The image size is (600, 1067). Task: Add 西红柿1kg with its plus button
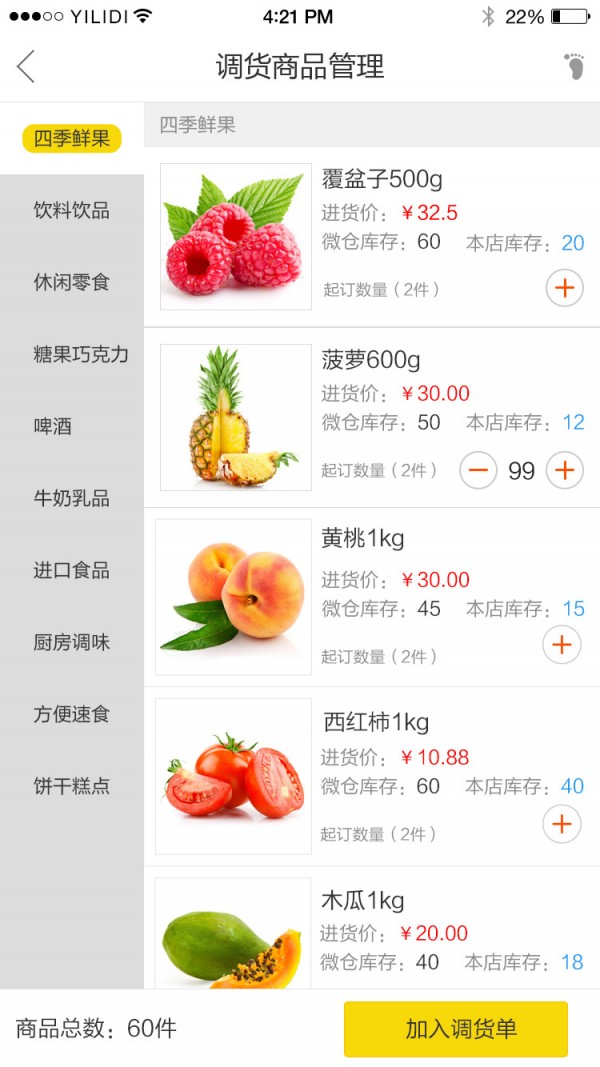tap(562, 824)
